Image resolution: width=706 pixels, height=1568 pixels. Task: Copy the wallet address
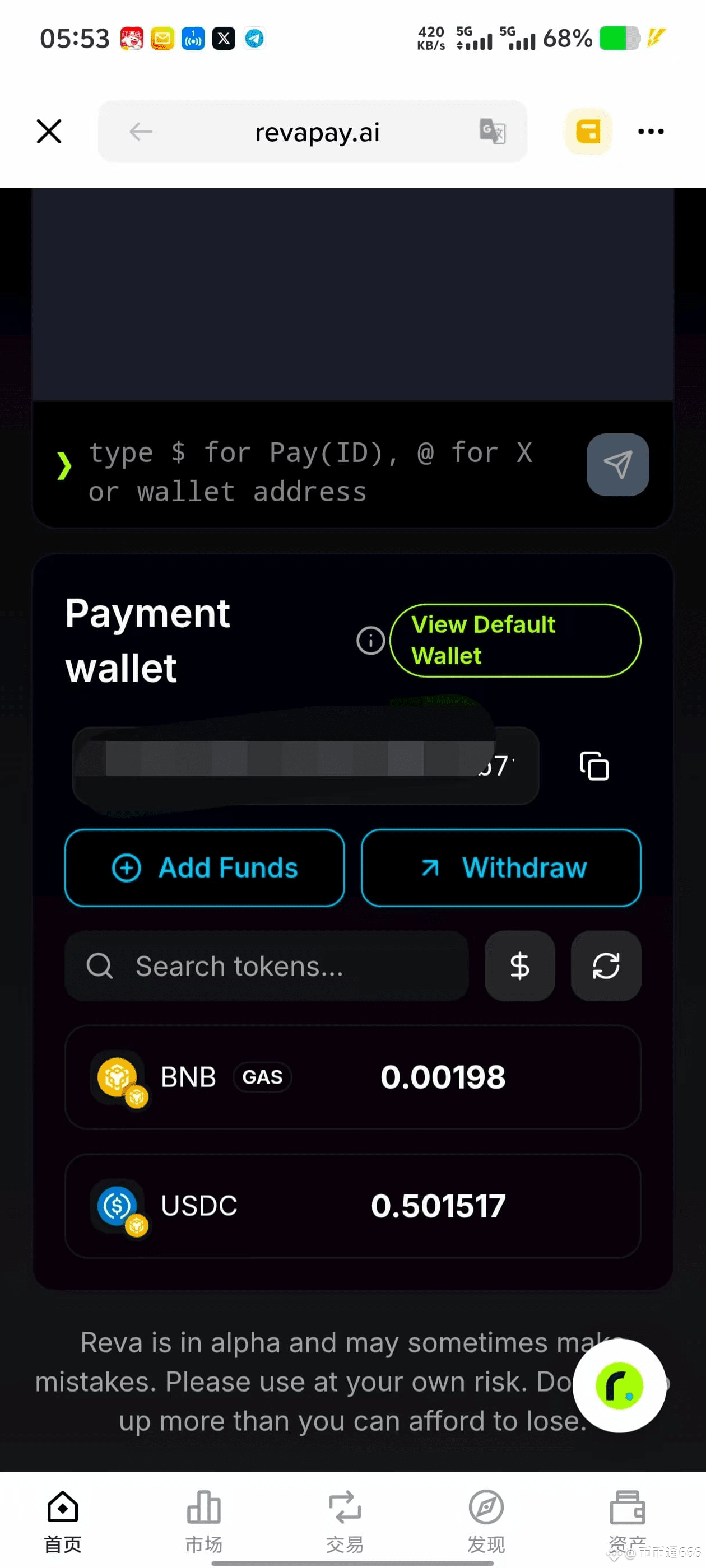point(594,766)
